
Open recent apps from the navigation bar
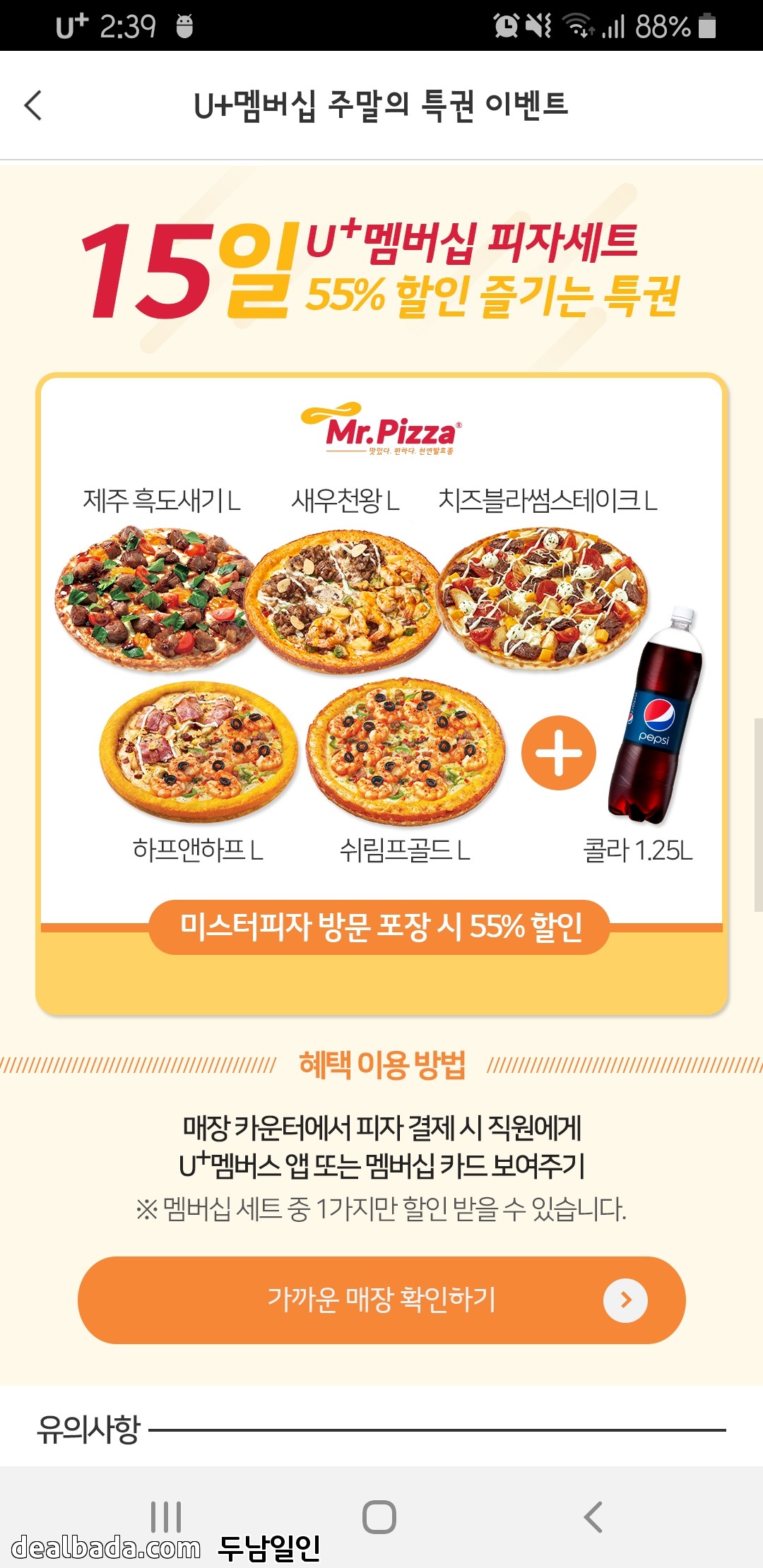167,1516
